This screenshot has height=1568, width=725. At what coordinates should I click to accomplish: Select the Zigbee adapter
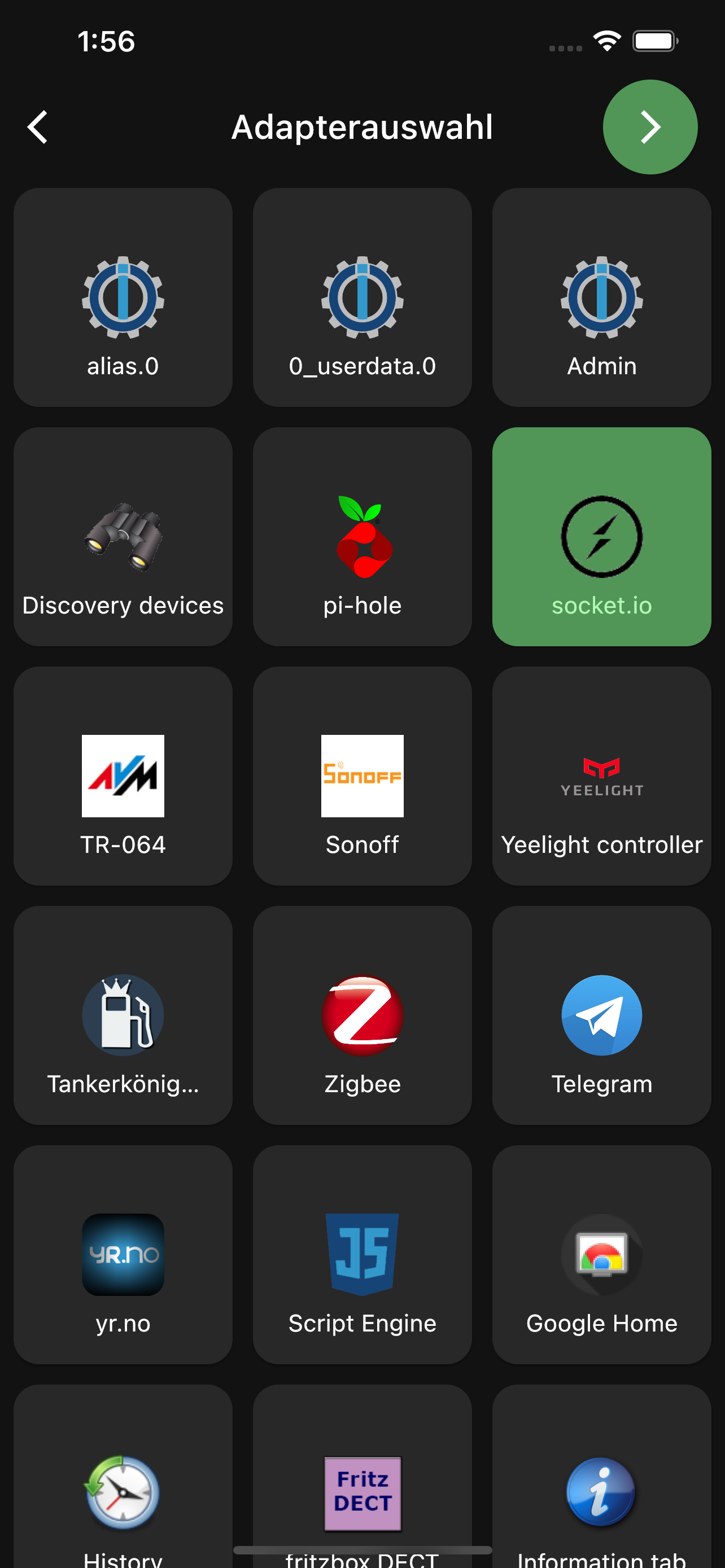[362, 1015]
